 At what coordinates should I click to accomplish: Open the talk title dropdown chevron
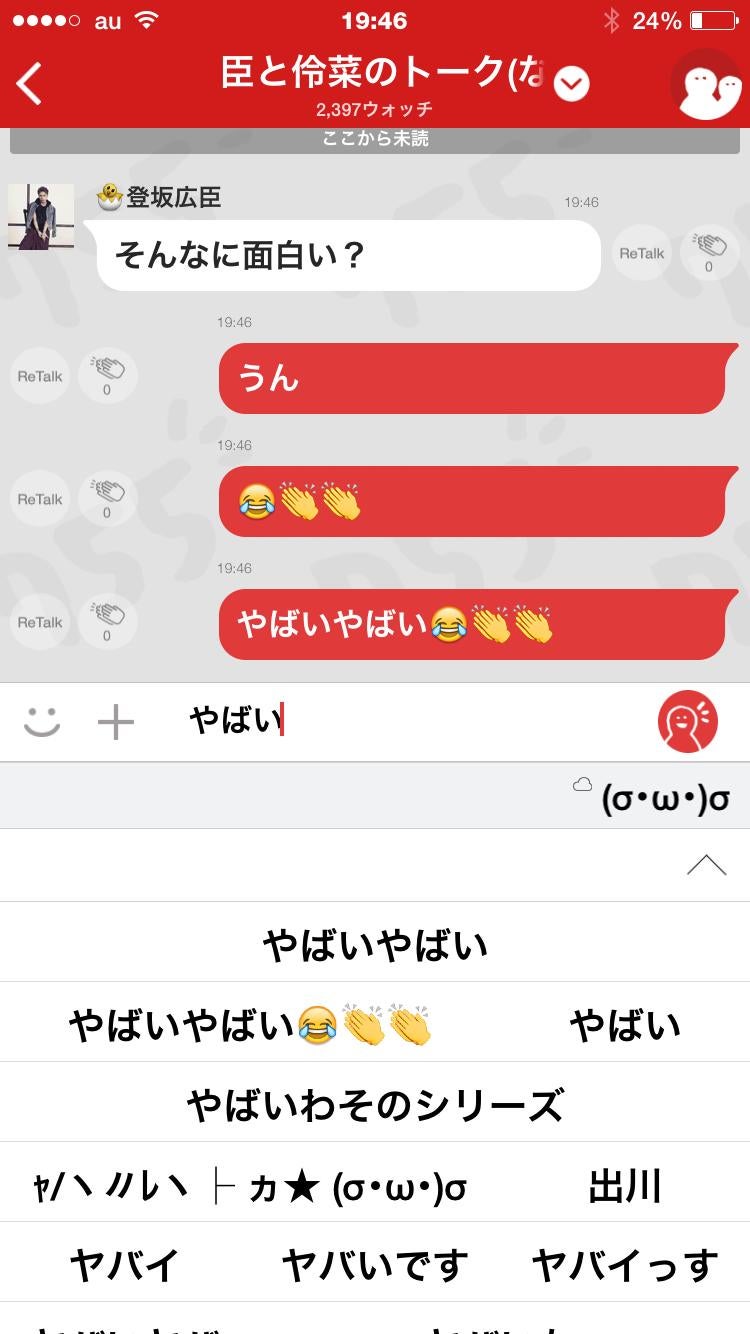[570, 85]
